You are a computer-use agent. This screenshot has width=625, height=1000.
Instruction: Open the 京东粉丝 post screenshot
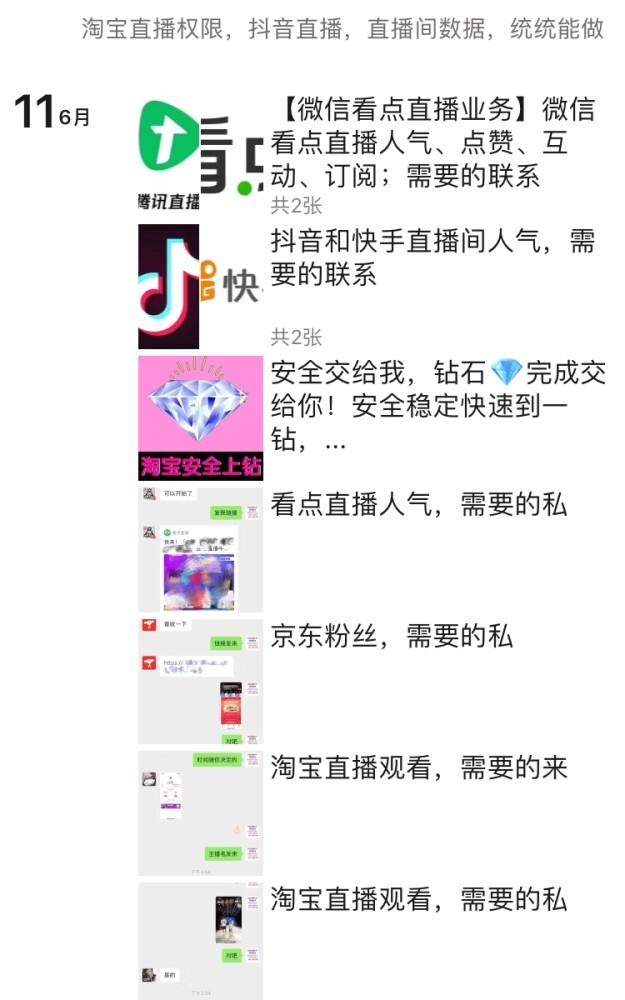click(x=200, y=681)
